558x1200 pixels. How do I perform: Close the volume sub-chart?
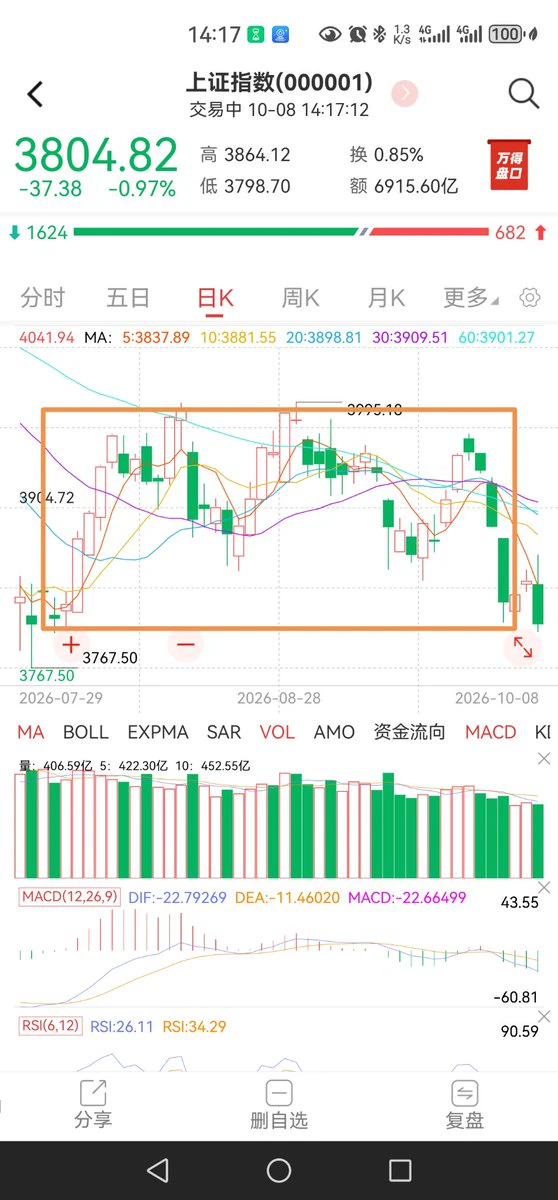pos(544,759)
